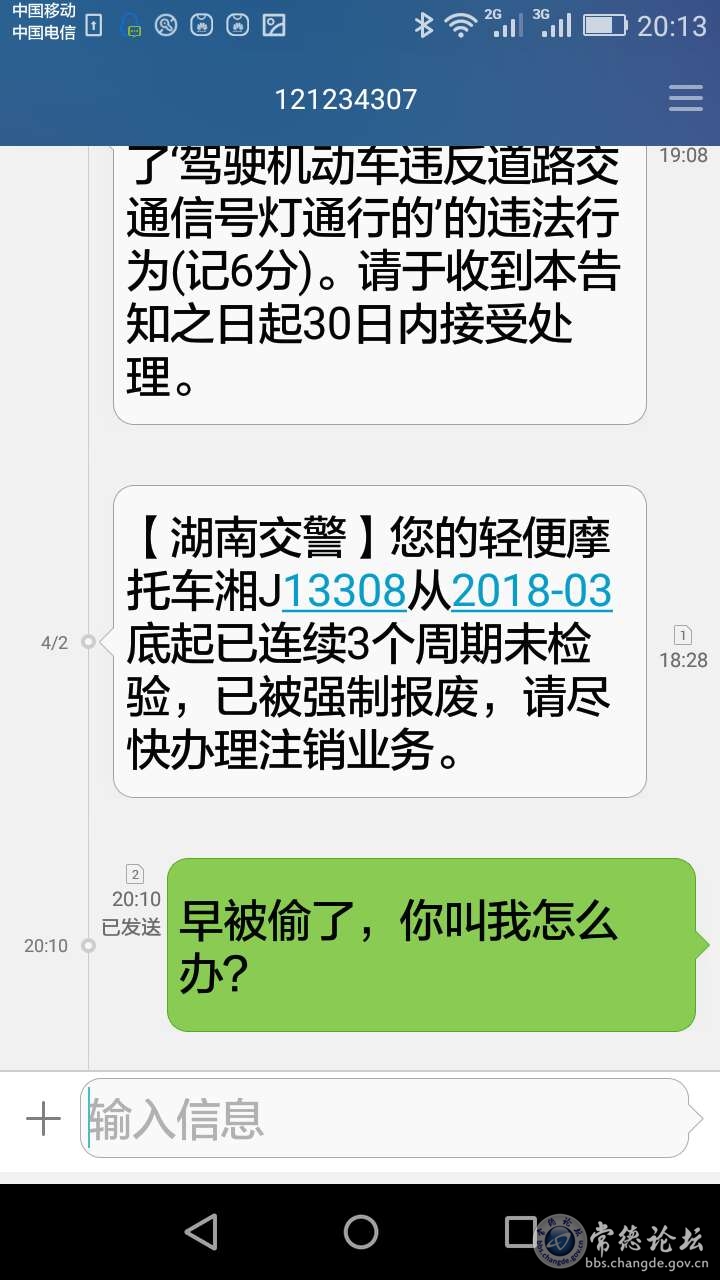
Task: Open the linked number 13308
Action: pos(344,592)
